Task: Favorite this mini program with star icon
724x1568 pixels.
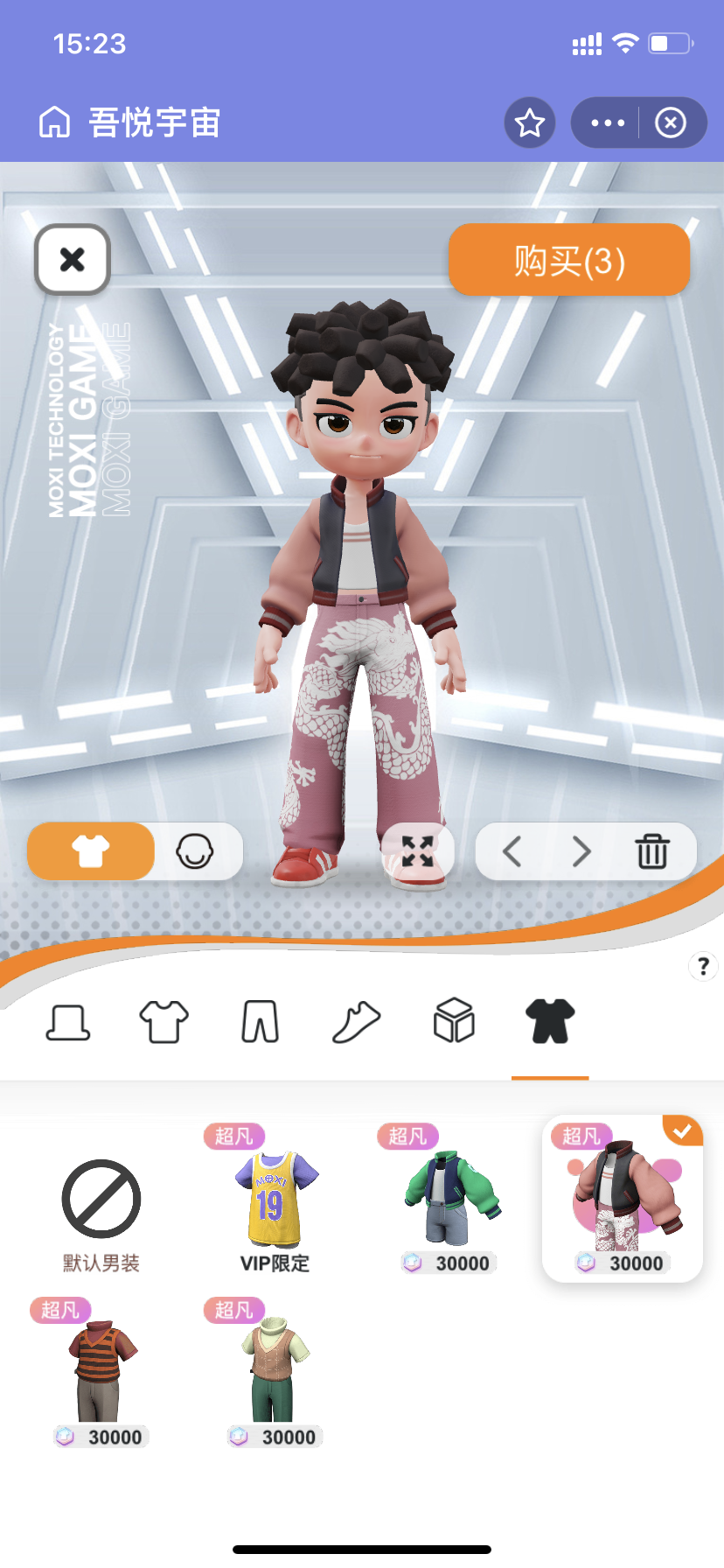Action: 530,122
